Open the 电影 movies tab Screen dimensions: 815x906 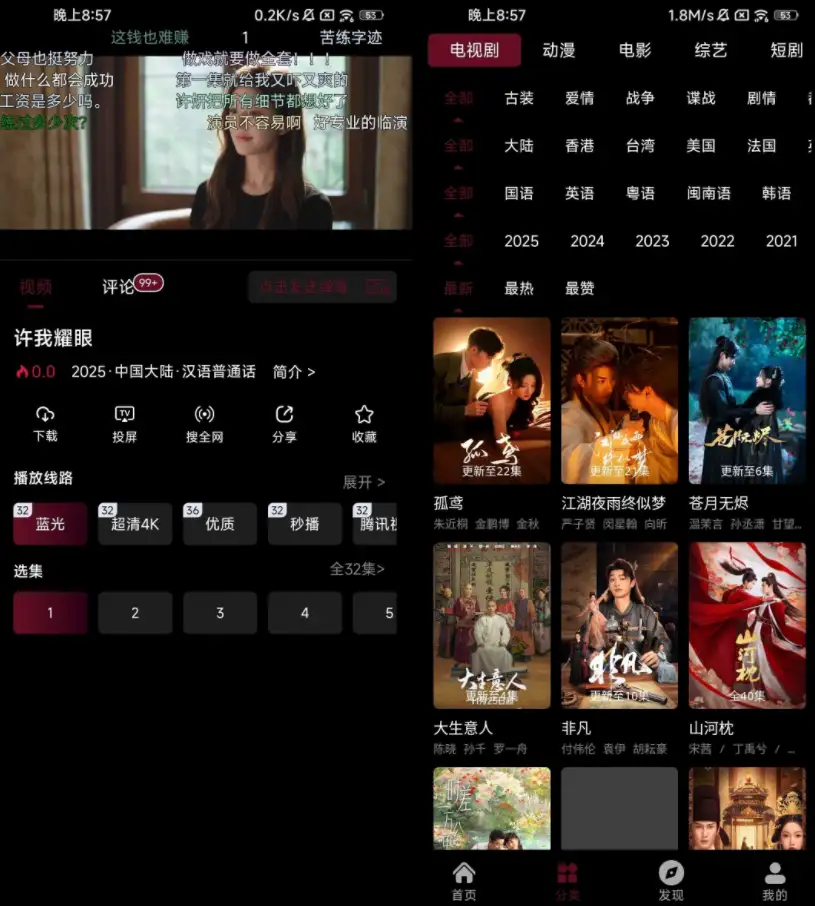[x=636, y=51]
